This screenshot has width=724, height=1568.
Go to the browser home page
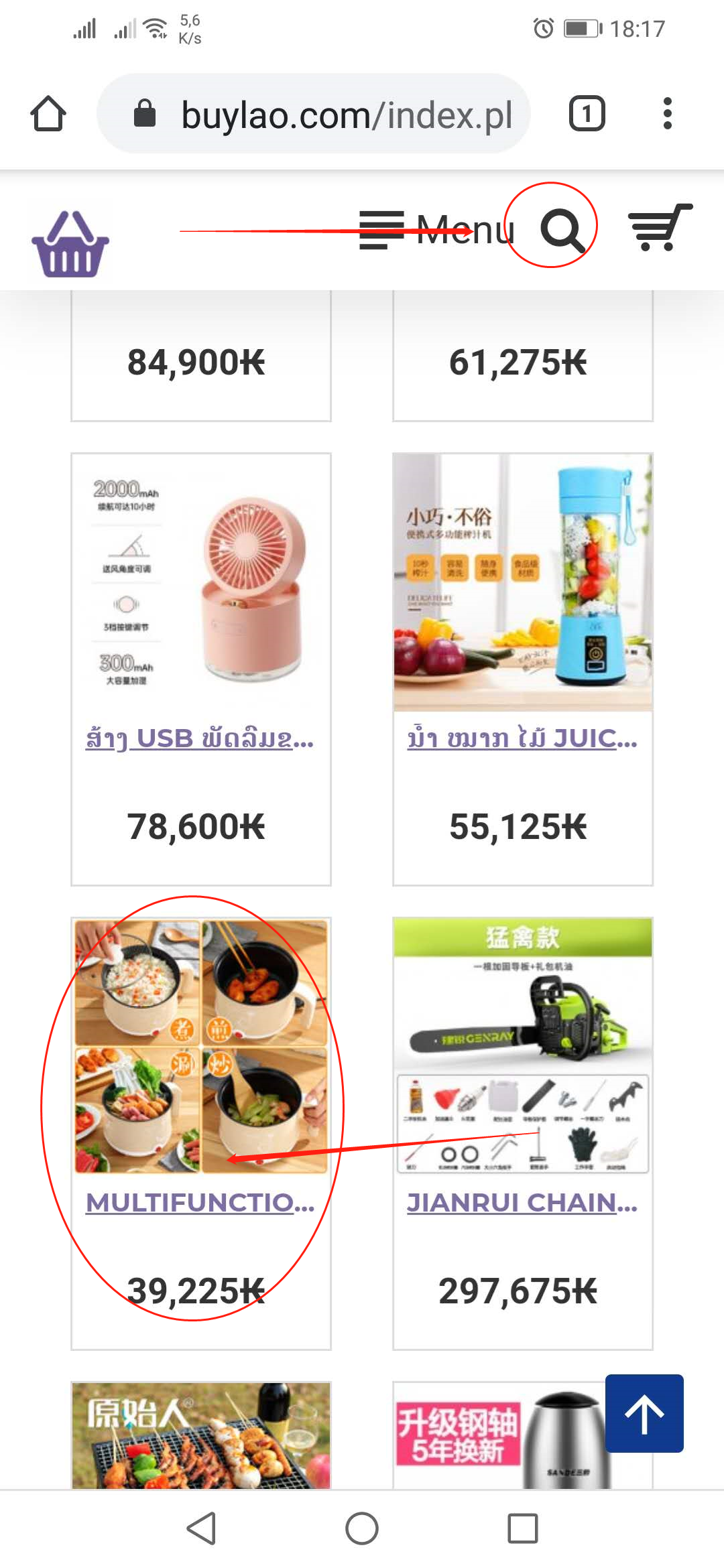click(48, 114)
